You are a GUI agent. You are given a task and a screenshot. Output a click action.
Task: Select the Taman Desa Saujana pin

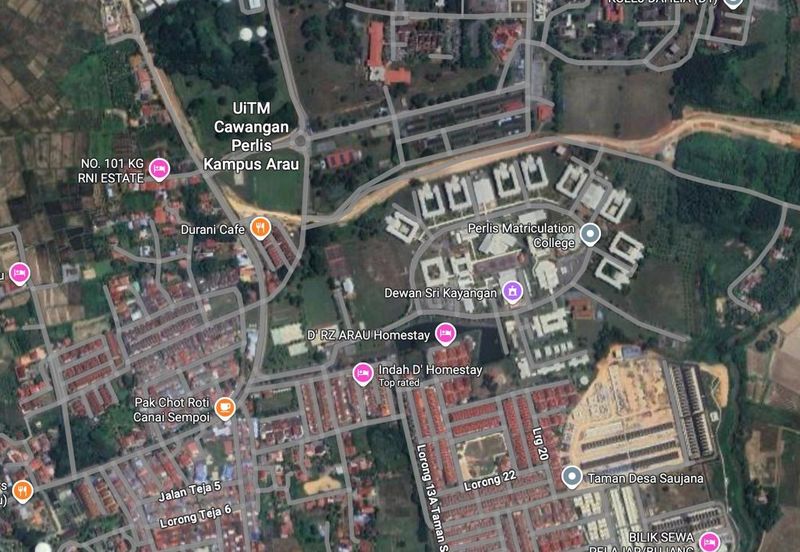(x=571, y=477)
